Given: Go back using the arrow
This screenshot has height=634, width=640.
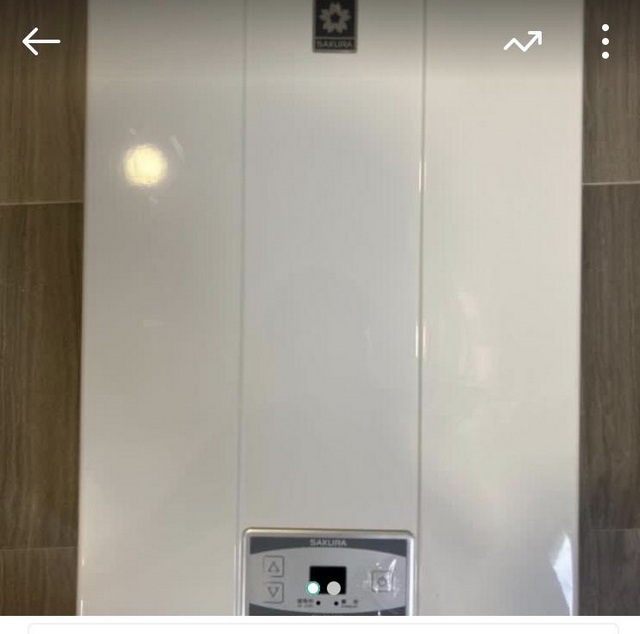Looking at the screenshot, I should (x=41, y=41).
